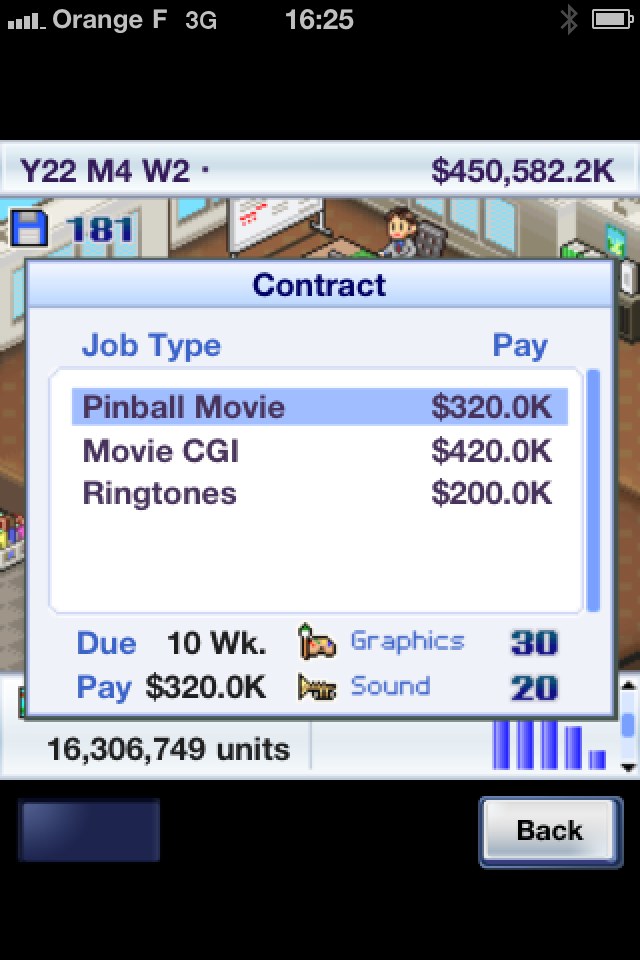Pick the Ringtones contract
The height and width of the screenshot is (960, 640).
318,494
